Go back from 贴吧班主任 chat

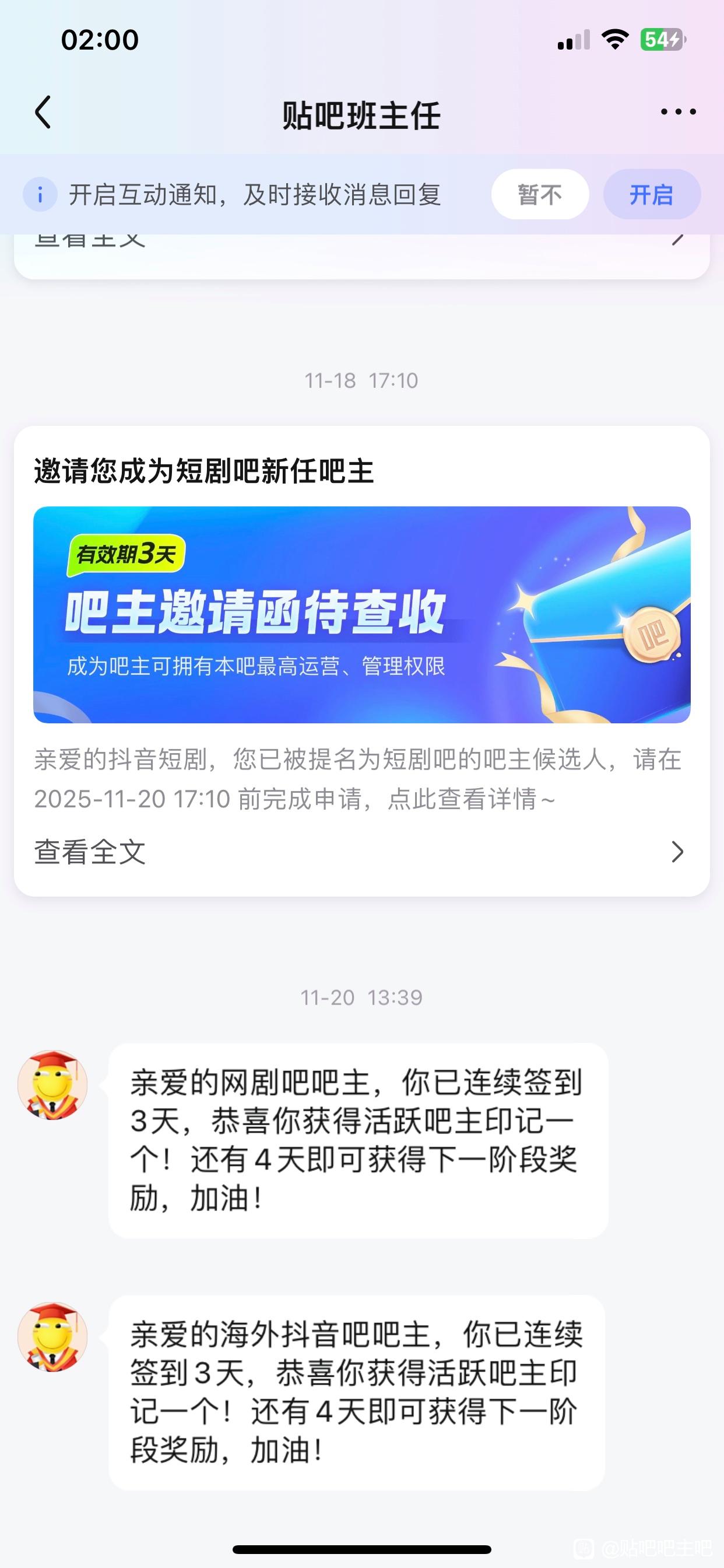coord(43,113)
